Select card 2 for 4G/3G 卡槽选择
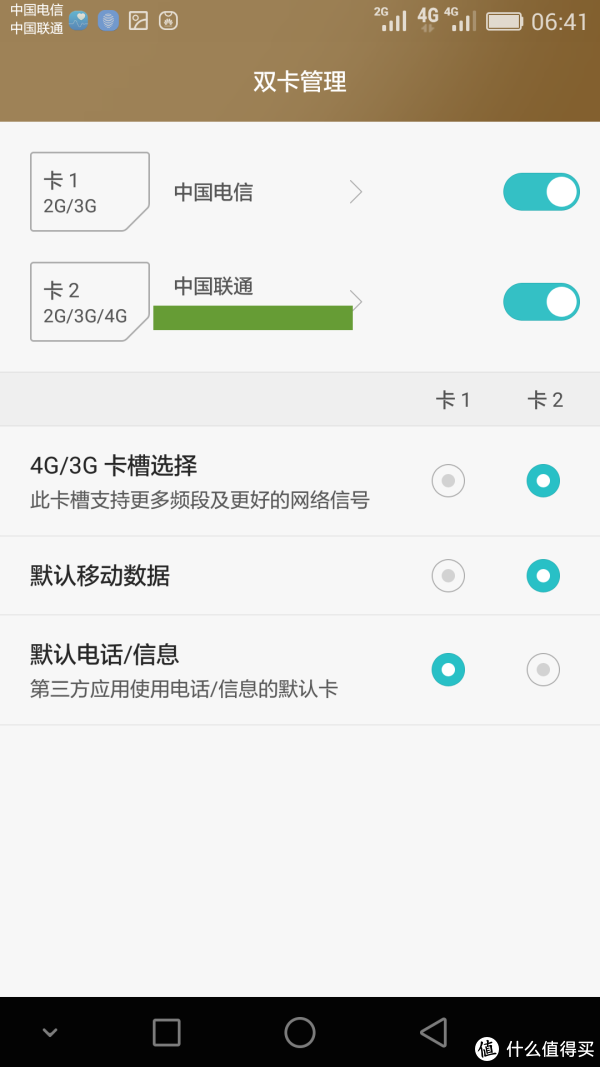Image resolution: width=600 pixels, height=1067 pixels. point(543,481)
